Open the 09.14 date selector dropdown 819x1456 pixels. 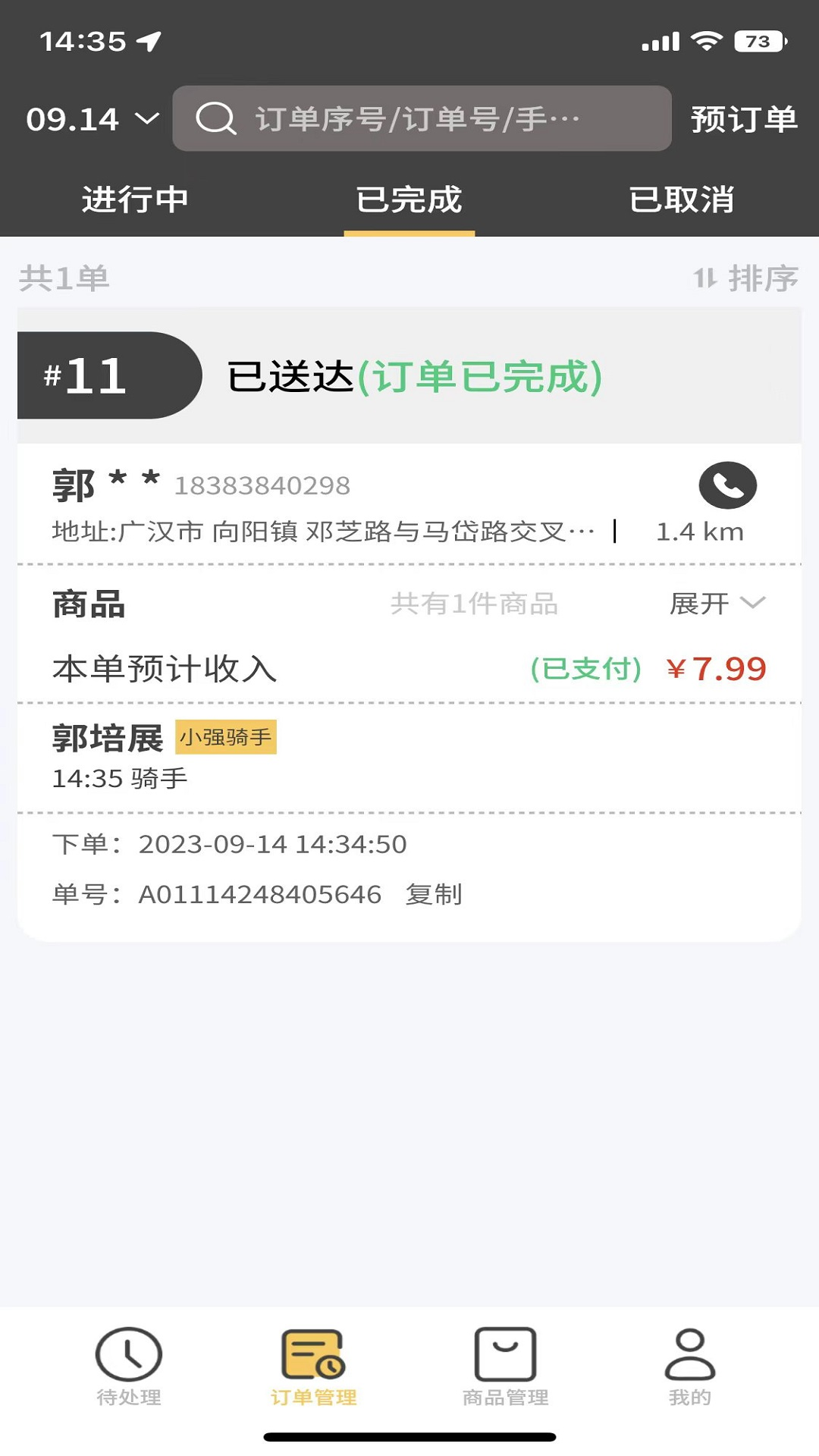pyautogui.click(x=72, y=118)
